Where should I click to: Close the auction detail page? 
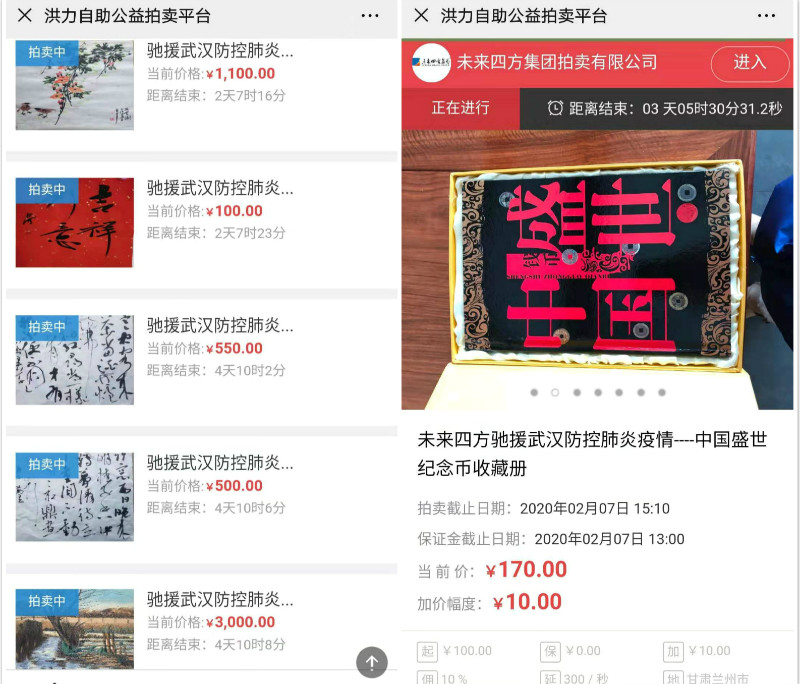pos(421,16)
